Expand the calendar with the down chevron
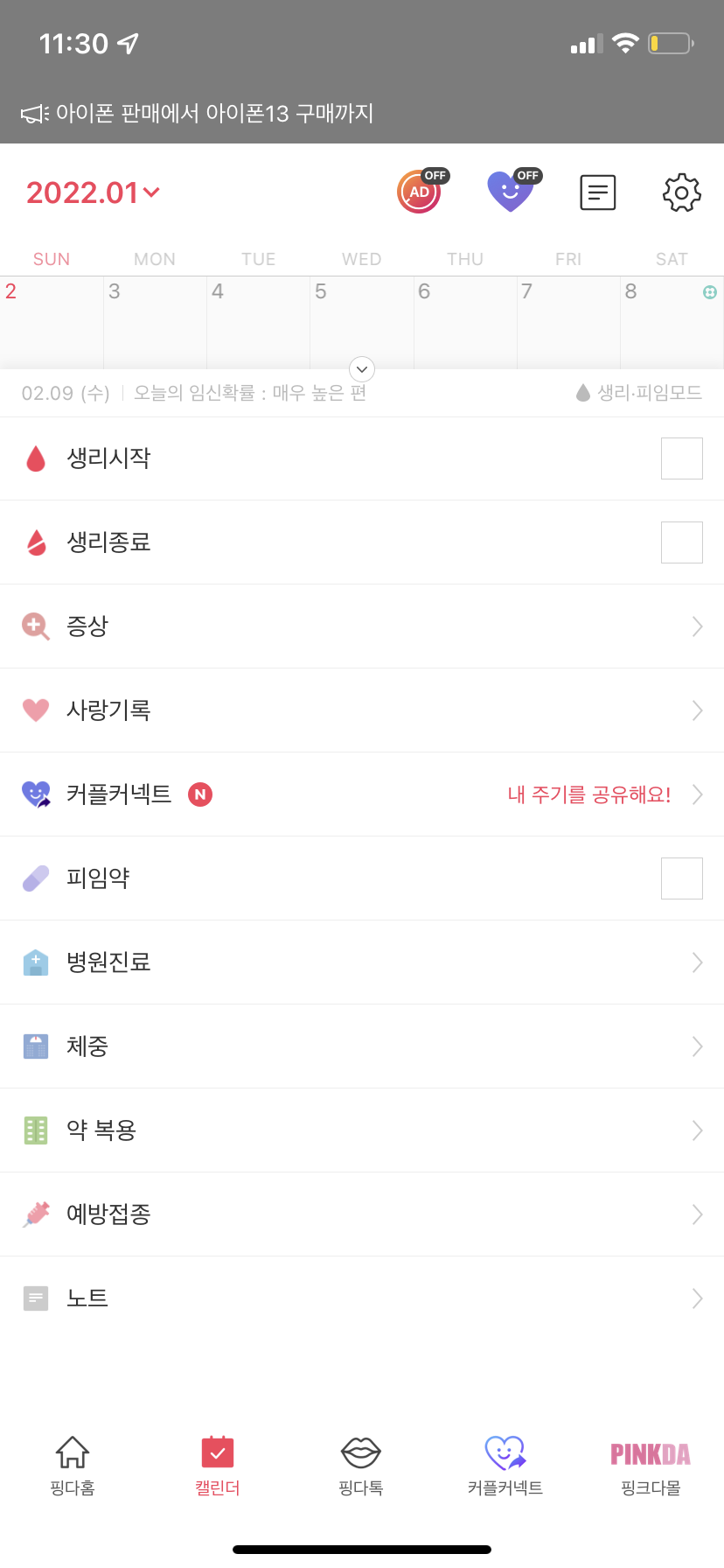The image size is (724, 1568). (x=362, y=369)
